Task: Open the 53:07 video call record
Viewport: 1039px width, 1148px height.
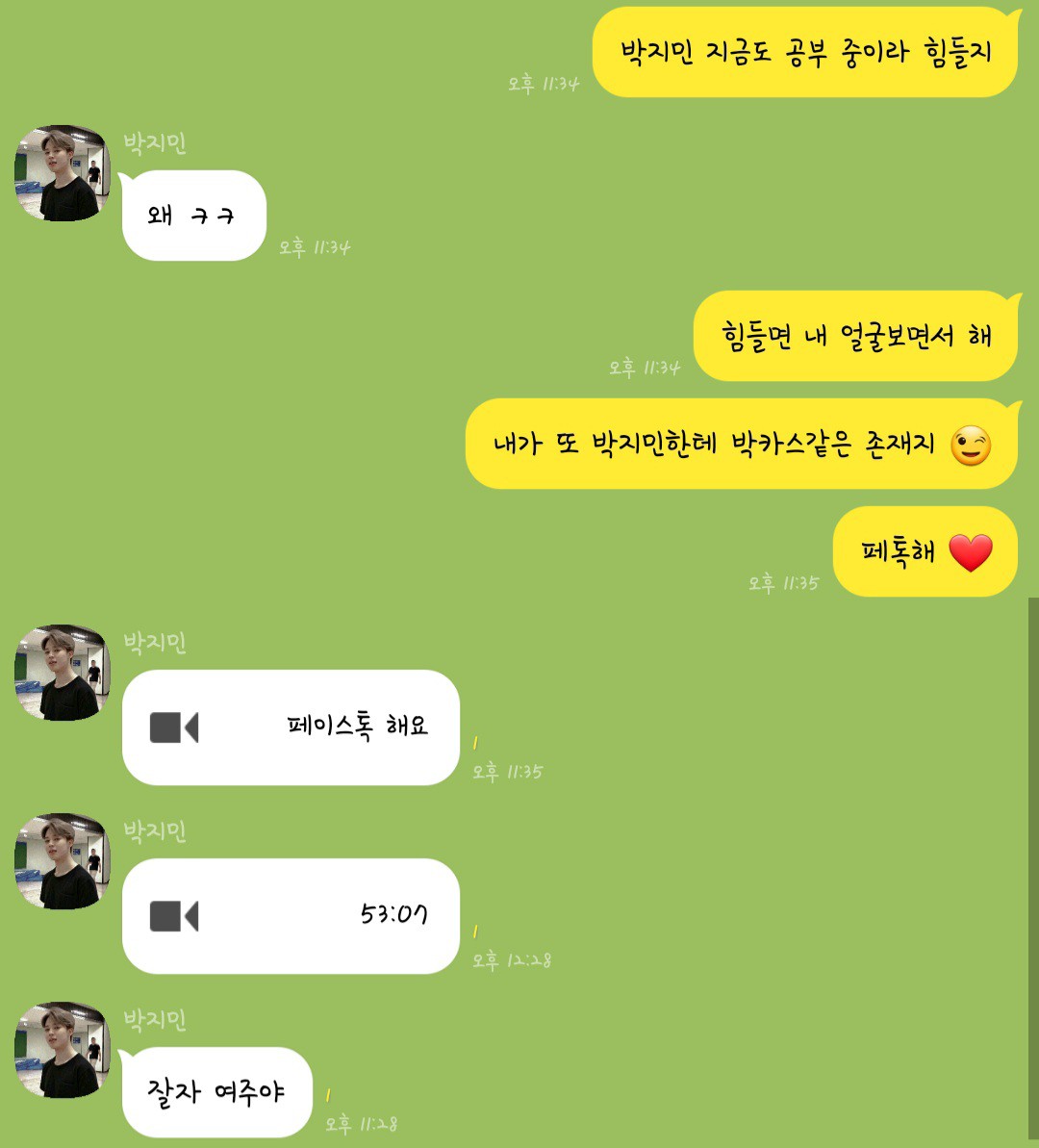Action: [x=291, y=915]
